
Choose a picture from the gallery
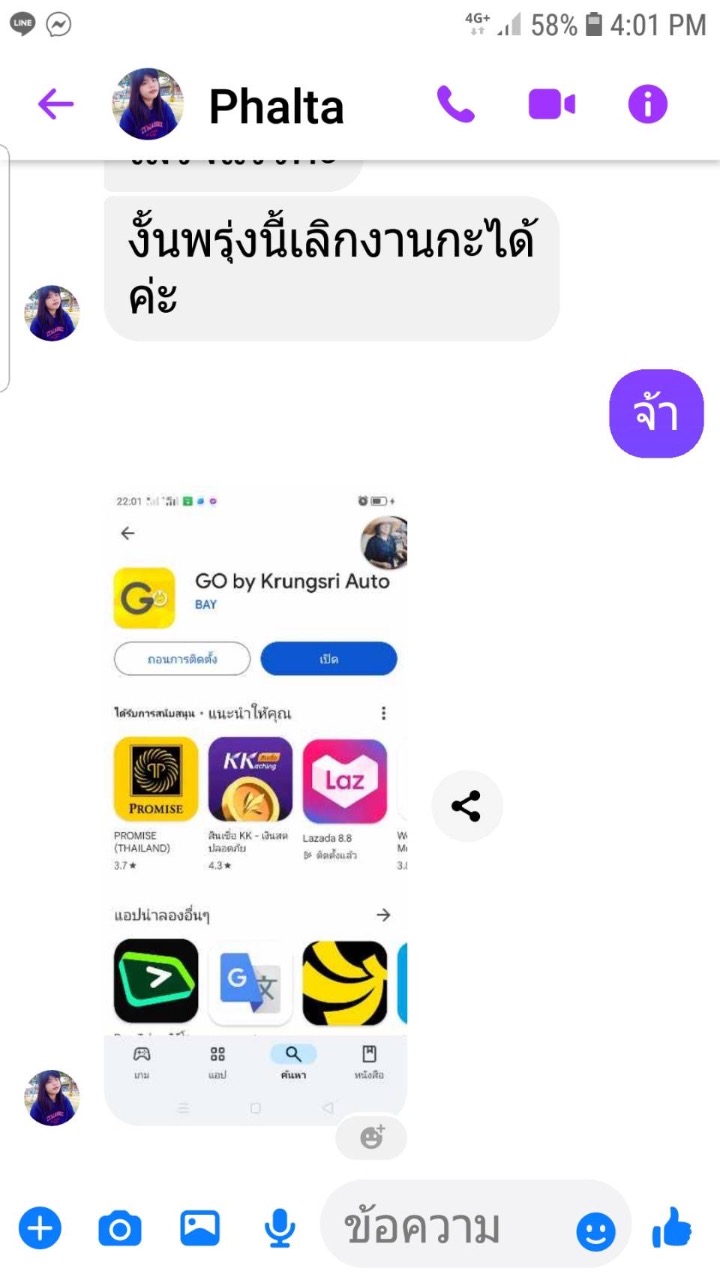(200, 1227)
